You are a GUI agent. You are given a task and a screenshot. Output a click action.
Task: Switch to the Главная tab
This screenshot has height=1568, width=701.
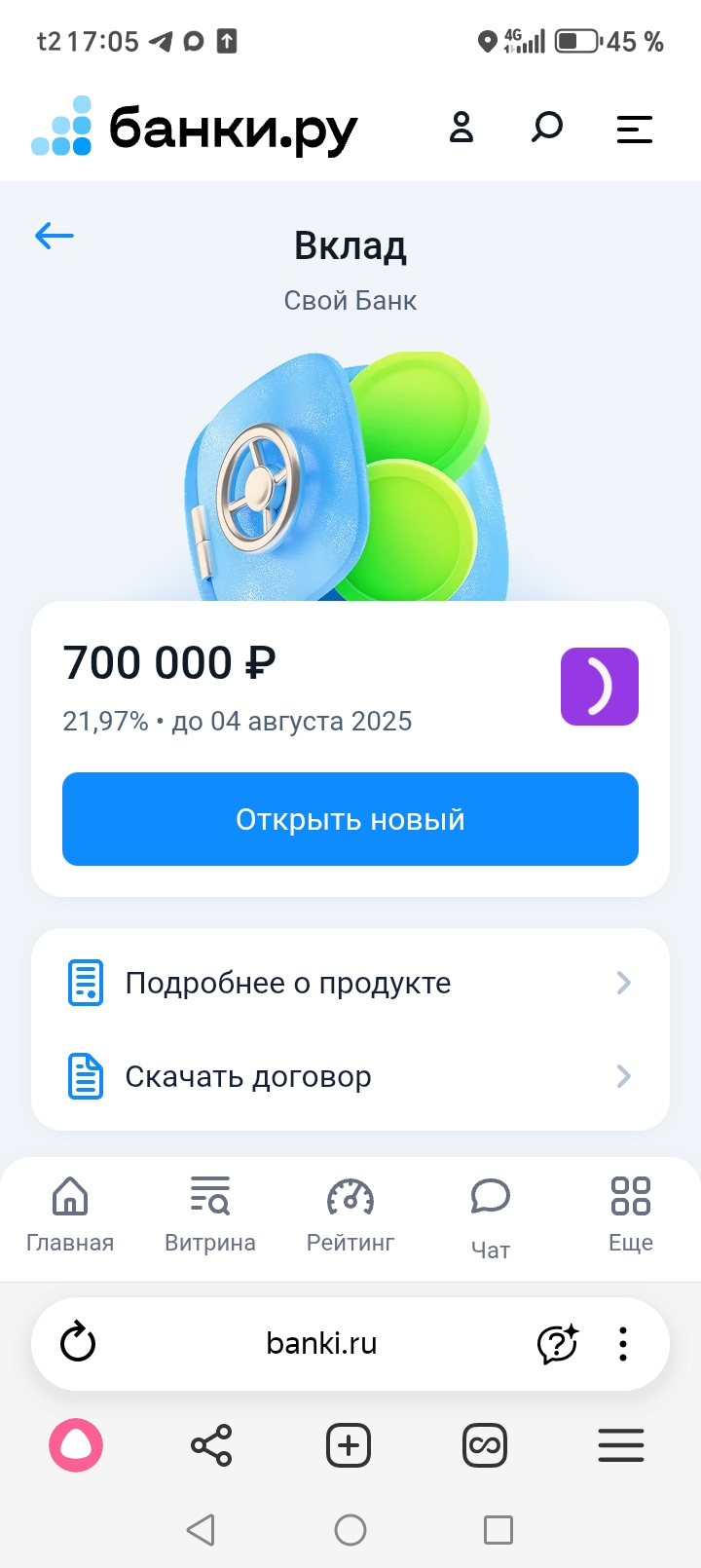[70, 1213]
